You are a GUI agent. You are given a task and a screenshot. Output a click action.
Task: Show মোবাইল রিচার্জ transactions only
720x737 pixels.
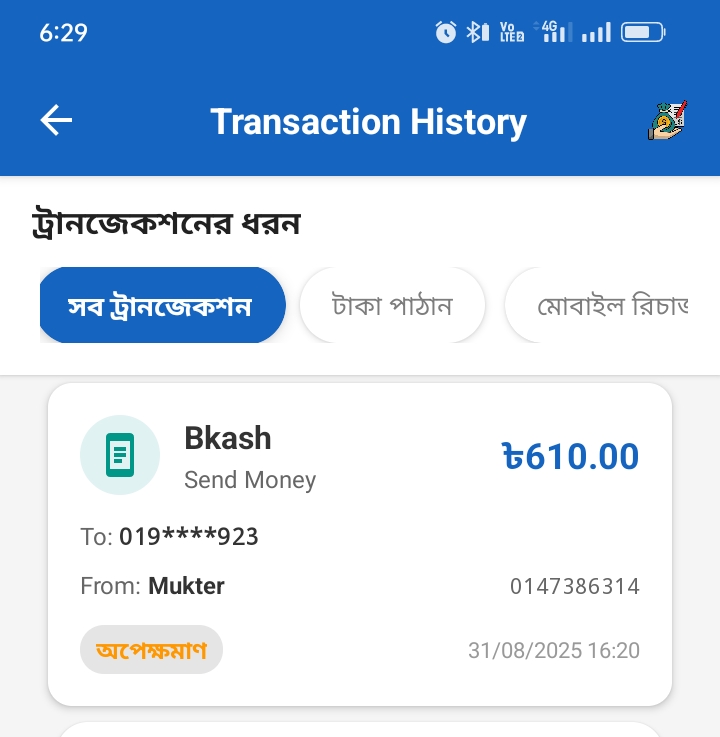pyautogui.click(x=610, y=305)
